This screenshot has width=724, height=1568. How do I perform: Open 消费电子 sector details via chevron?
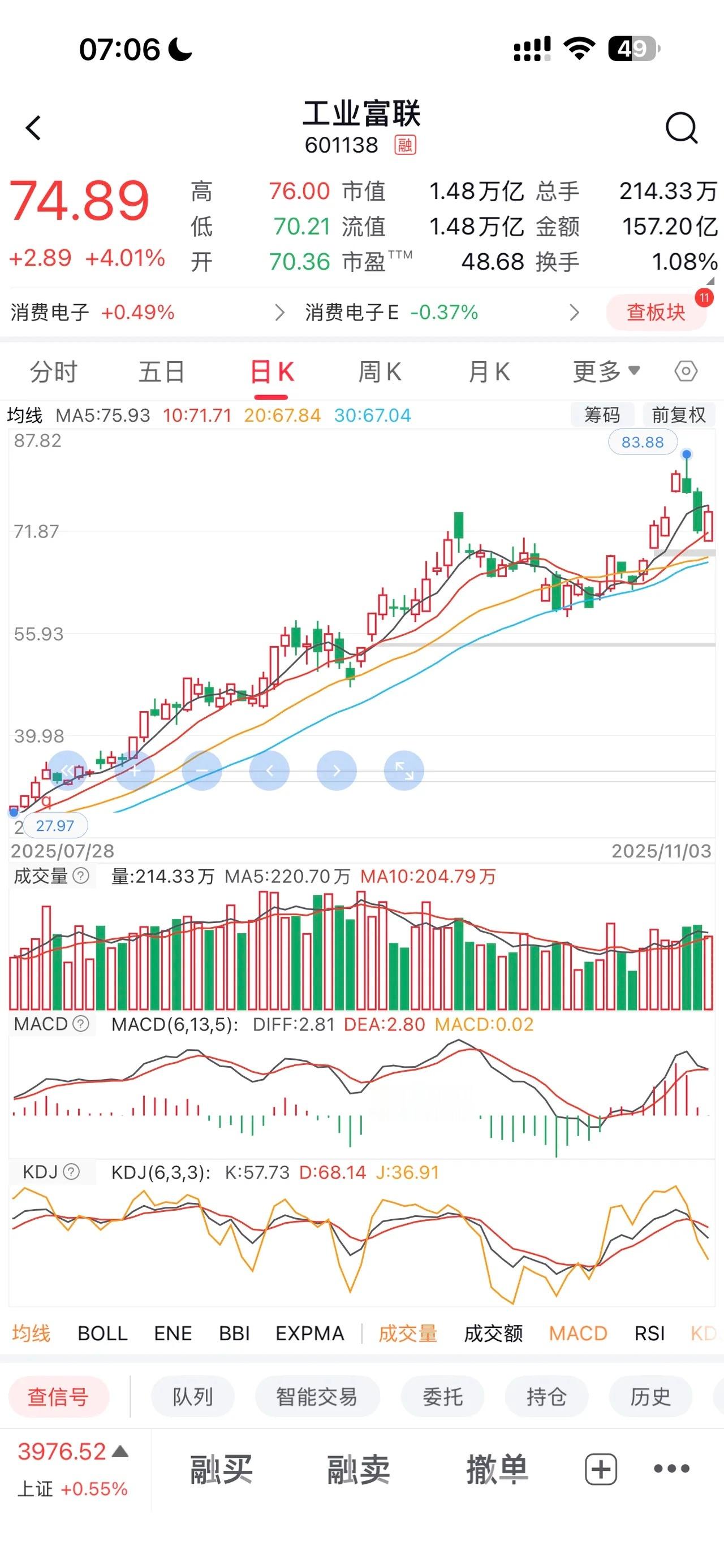[x=279, y=312]
